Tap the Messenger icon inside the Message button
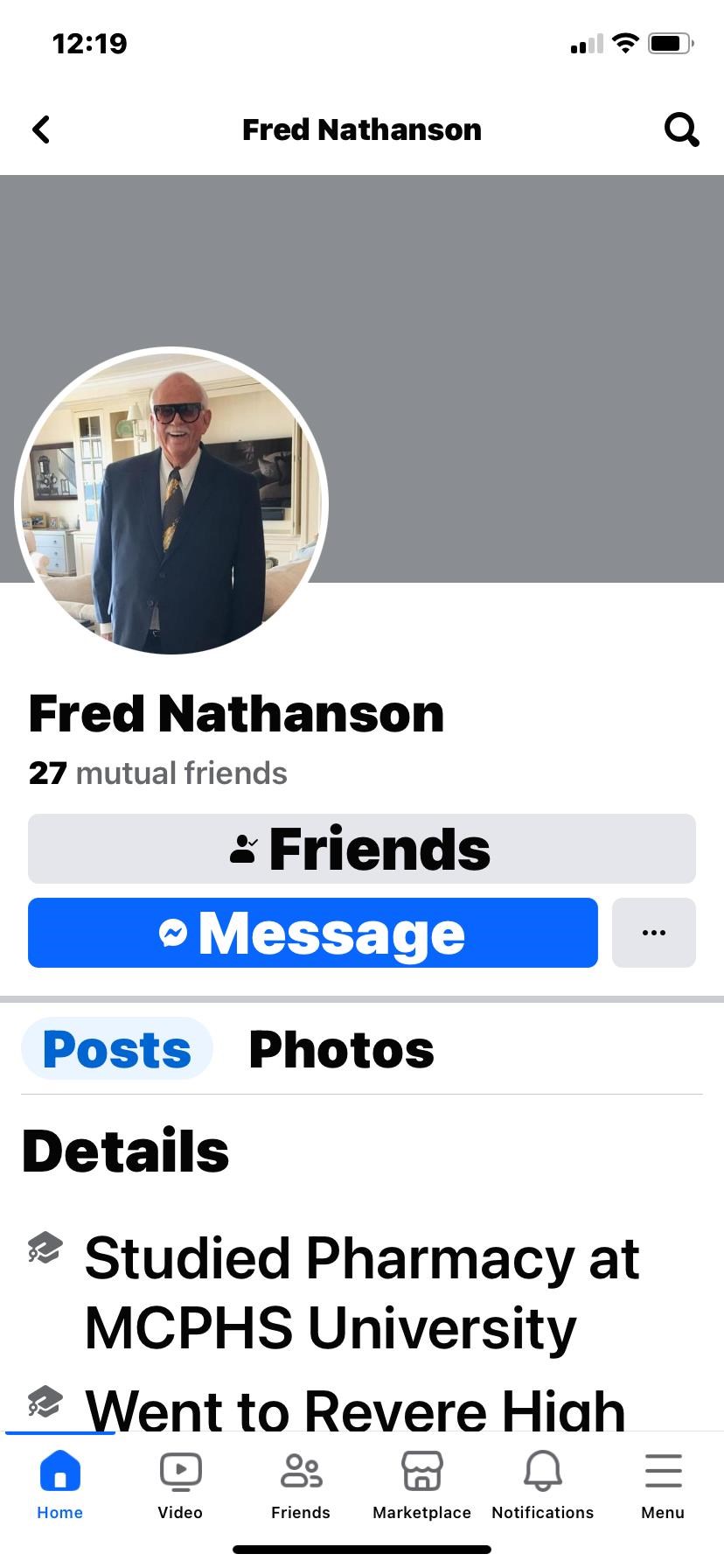This screenshot has width=724, height=1568. pyautogui.click(x=173, y=933)
